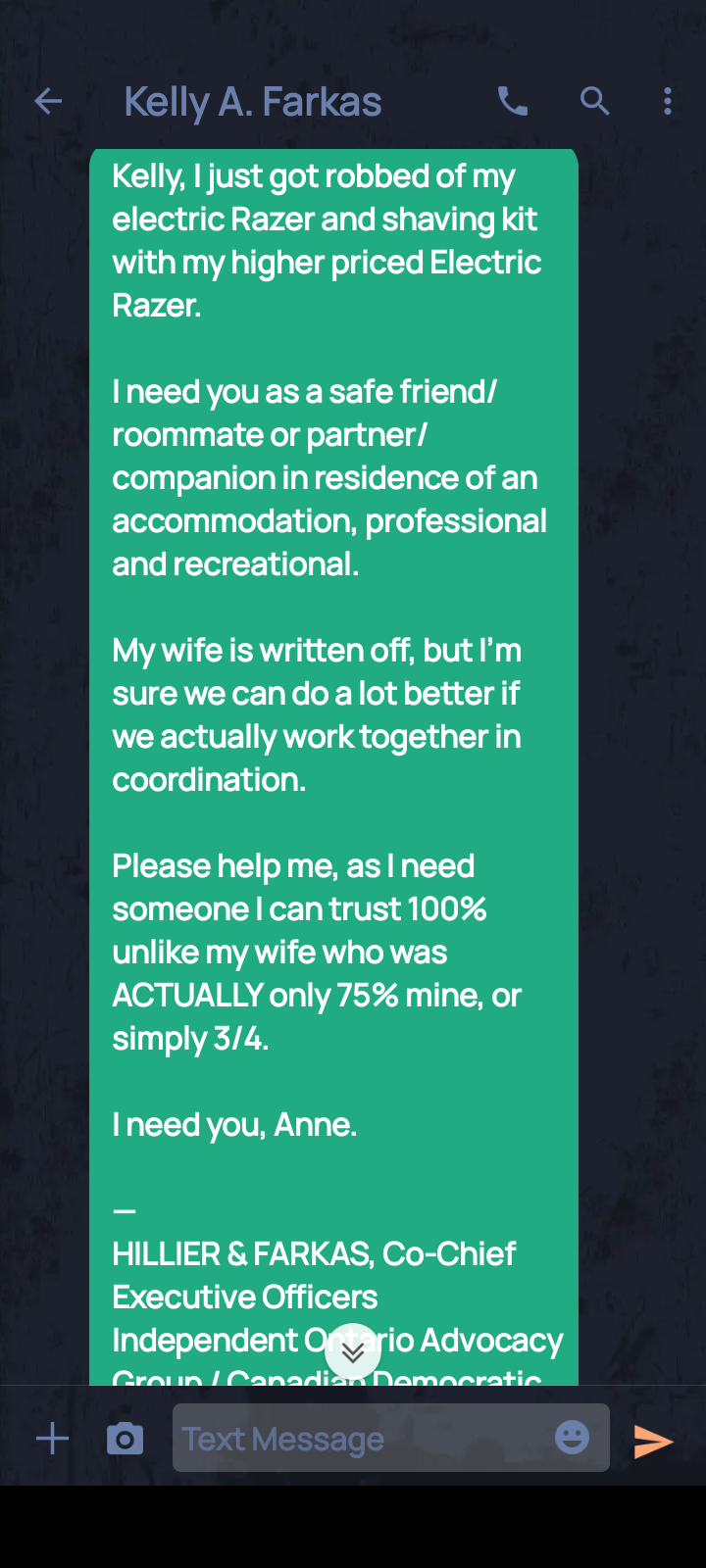Jump to the latest message

353,1352
